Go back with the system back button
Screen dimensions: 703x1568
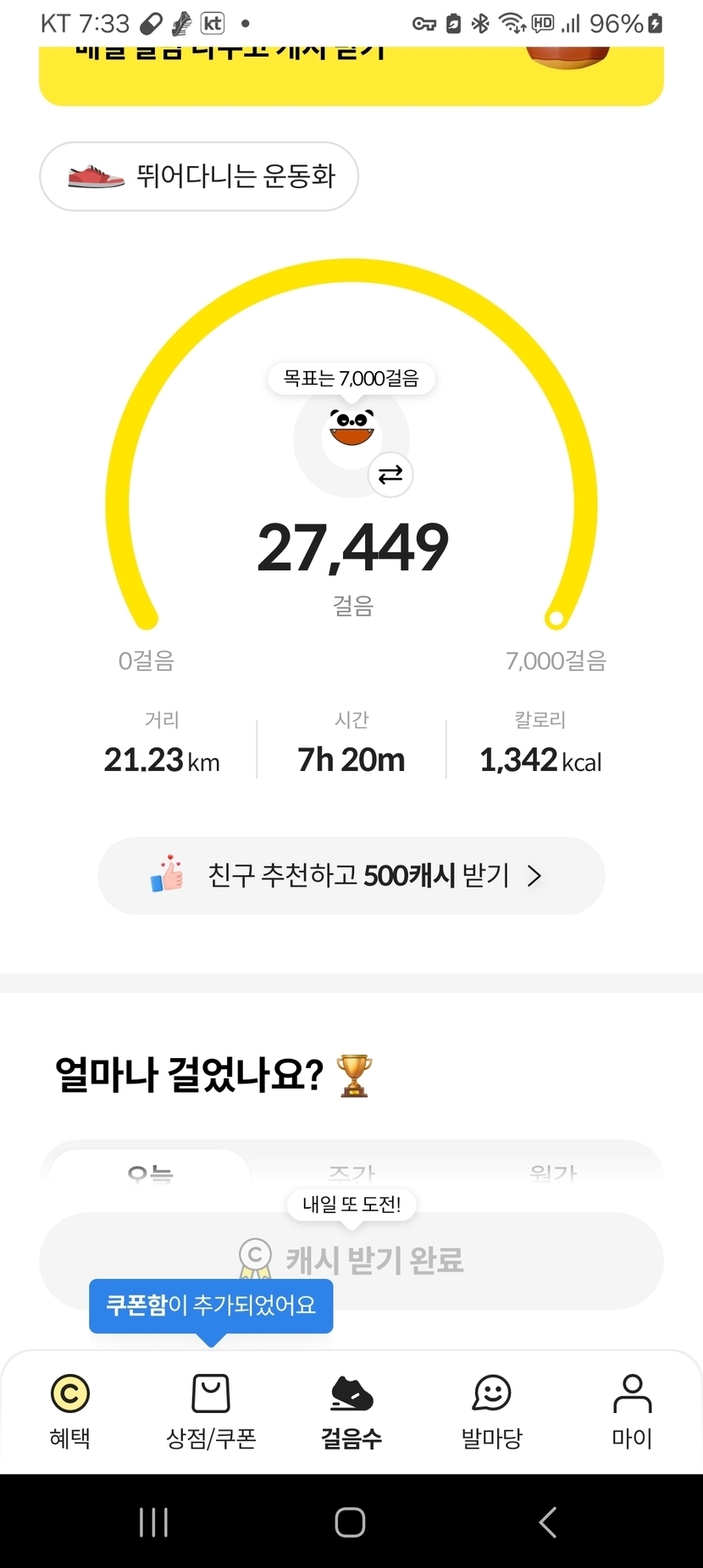coord(548,1522)
